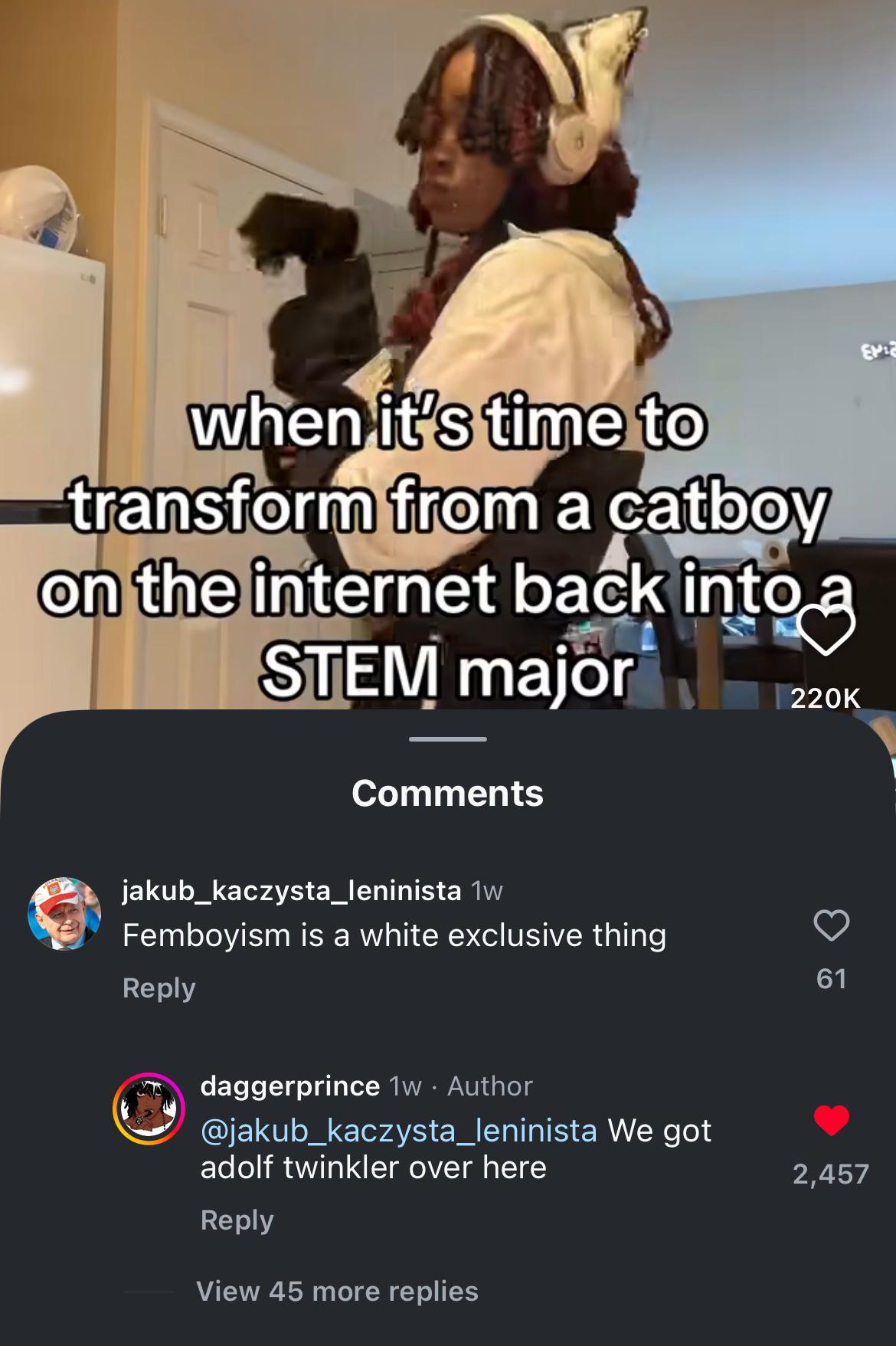The height and width of the screenshot is (1346, 896).
Task: Tap the comments sheet drag handle
Action: tap(448, 739)
